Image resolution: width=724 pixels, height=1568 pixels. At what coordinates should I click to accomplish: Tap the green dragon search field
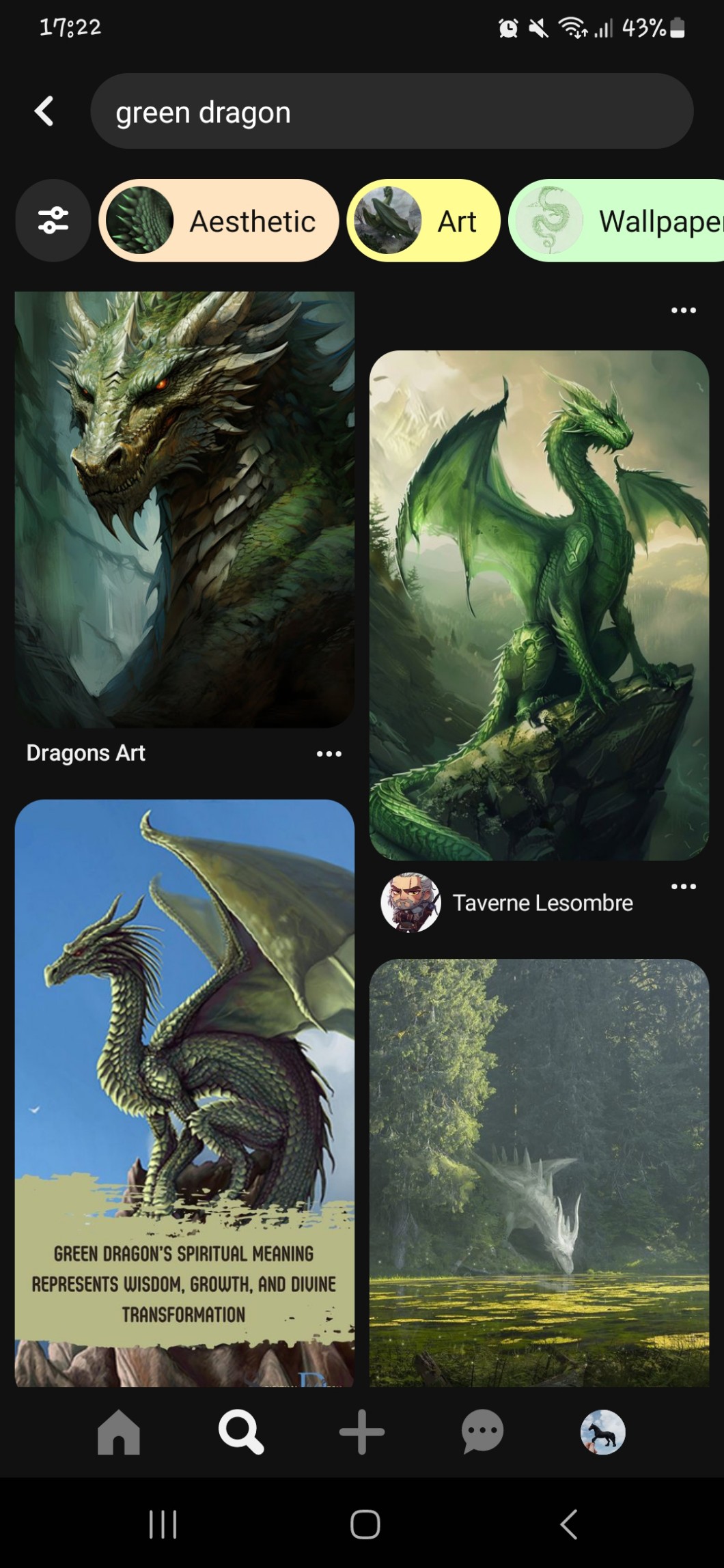391,111
